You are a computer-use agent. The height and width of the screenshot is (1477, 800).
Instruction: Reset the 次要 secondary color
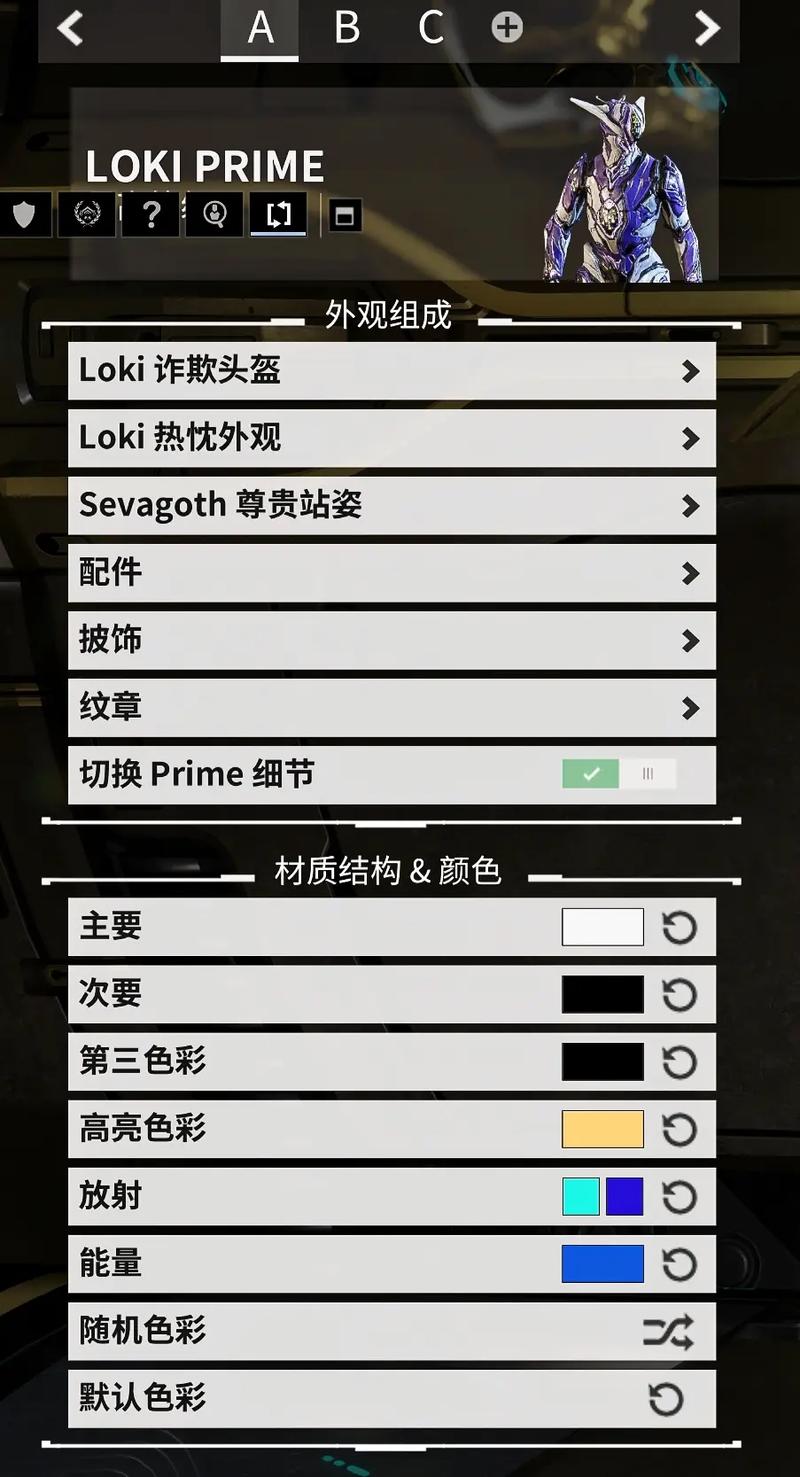(x=679, y=995)
